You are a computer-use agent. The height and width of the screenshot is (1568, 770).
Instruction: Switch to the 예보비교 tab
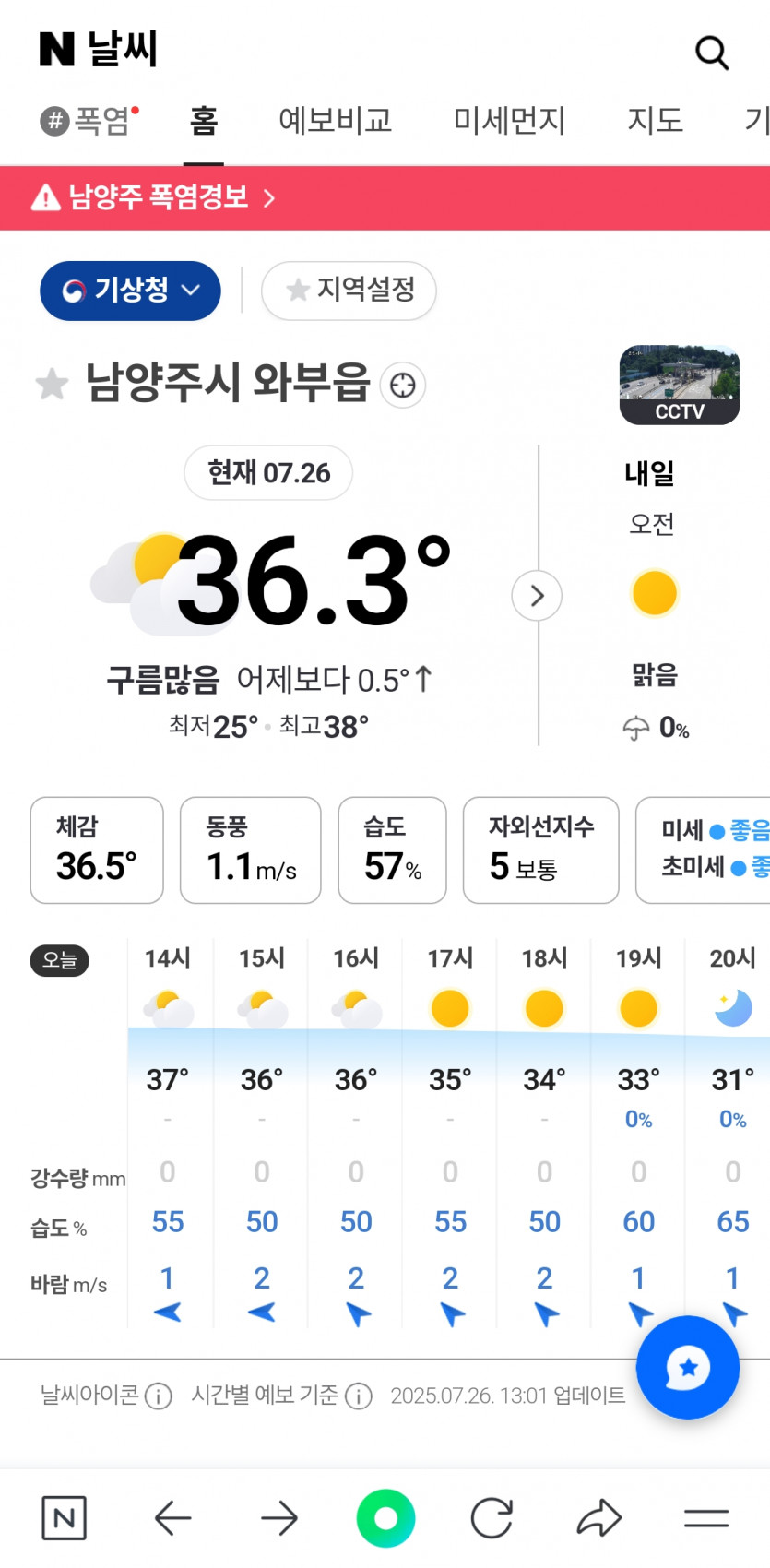(335, 121)
